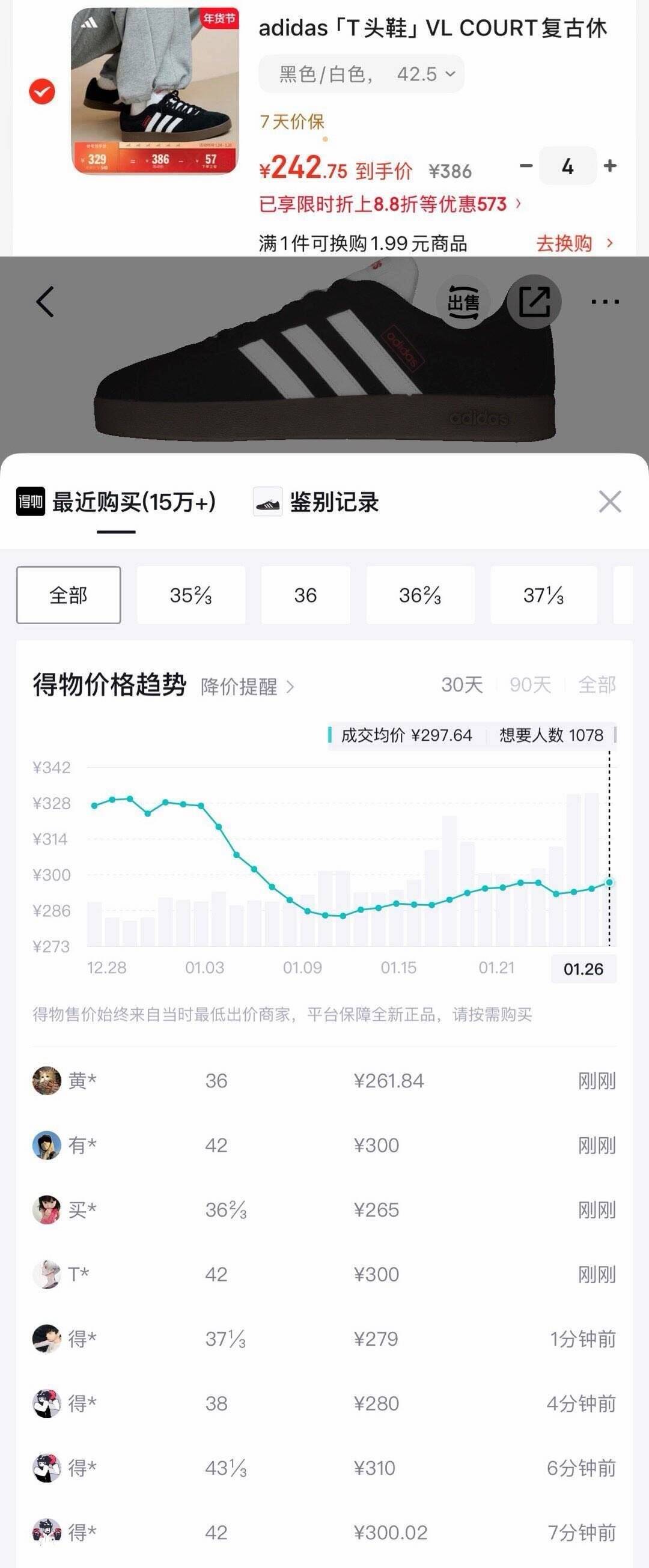Select the 全部 size filter chip
The height and width of the screenshot is (1568, 649).
pos(68,595)
